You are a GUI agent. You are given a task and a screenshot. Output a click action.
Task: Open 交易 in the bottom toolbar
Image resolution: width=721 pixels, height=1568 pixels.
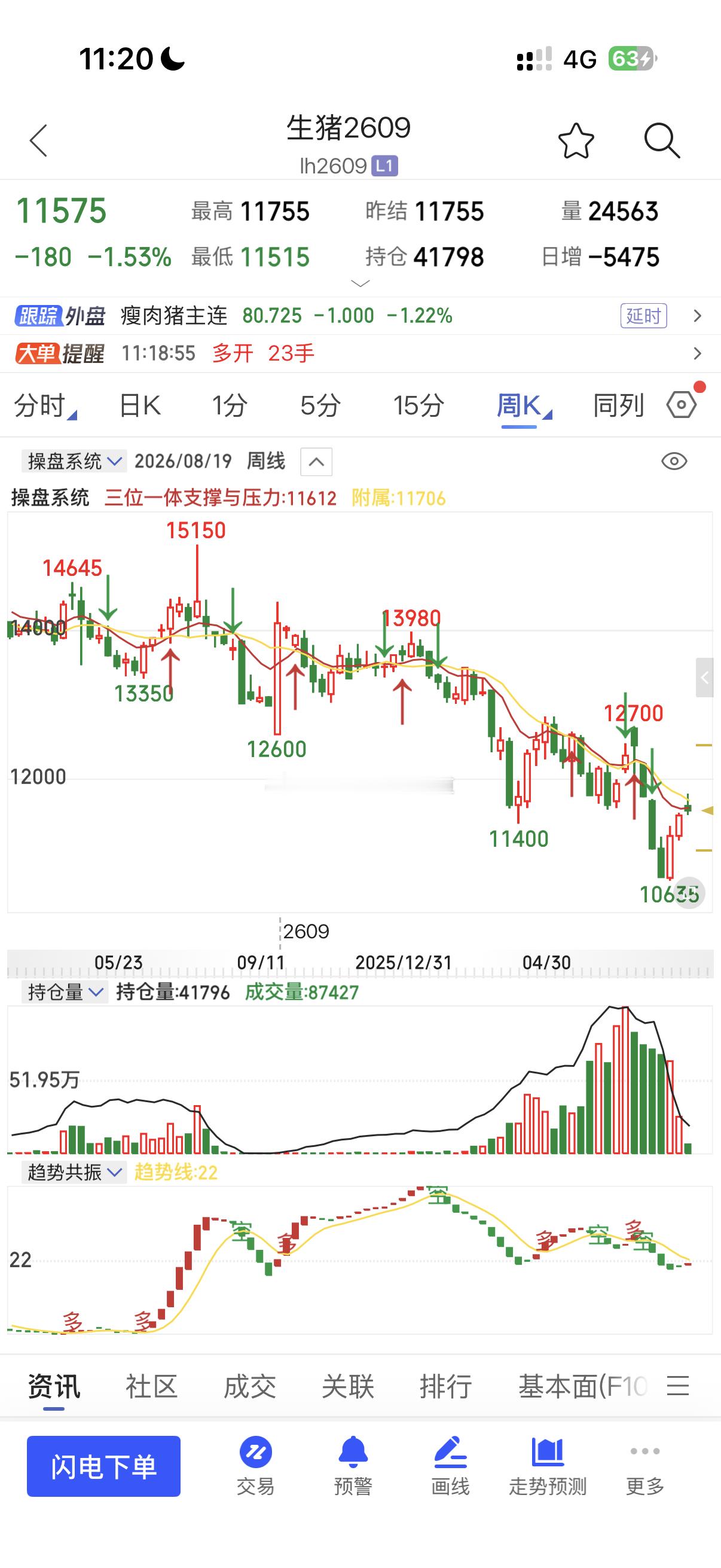pos(255,1466)
